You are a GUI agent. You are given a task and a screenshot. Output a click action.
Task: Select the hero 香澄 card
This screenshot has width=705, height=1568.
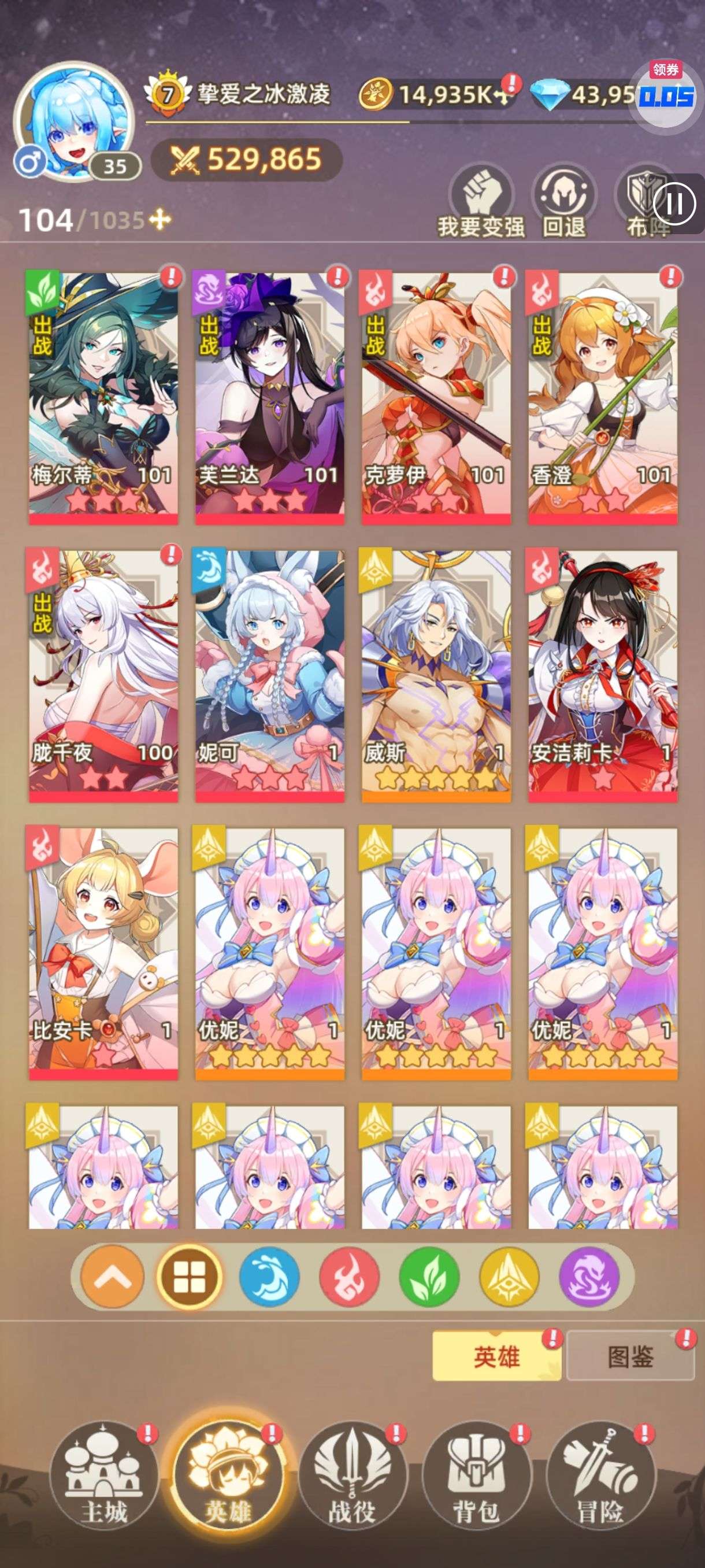tap(602, 397)
